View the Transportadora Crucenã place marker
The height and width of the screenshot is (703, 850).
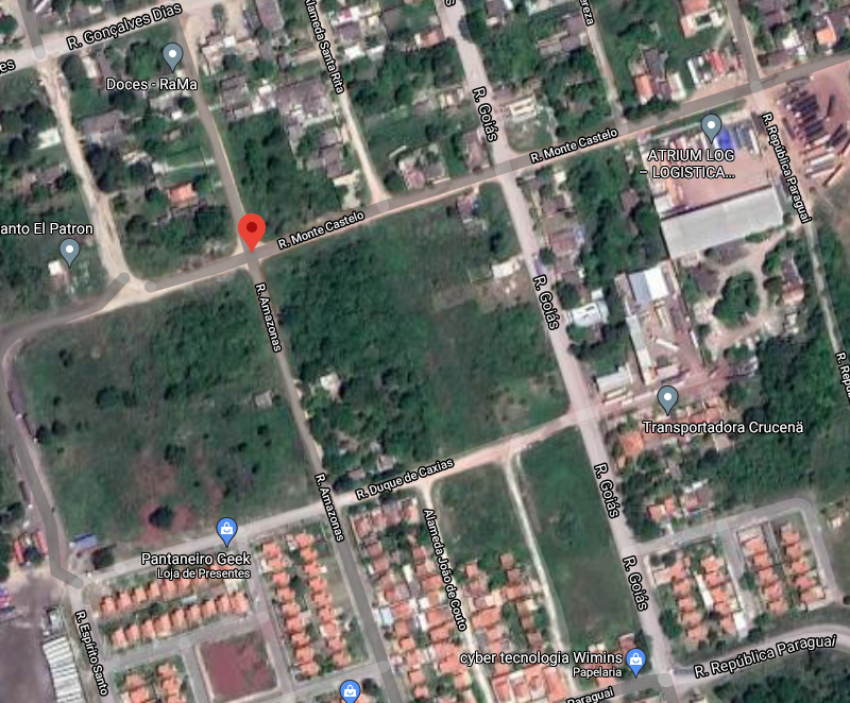click(x=668, y=400)
